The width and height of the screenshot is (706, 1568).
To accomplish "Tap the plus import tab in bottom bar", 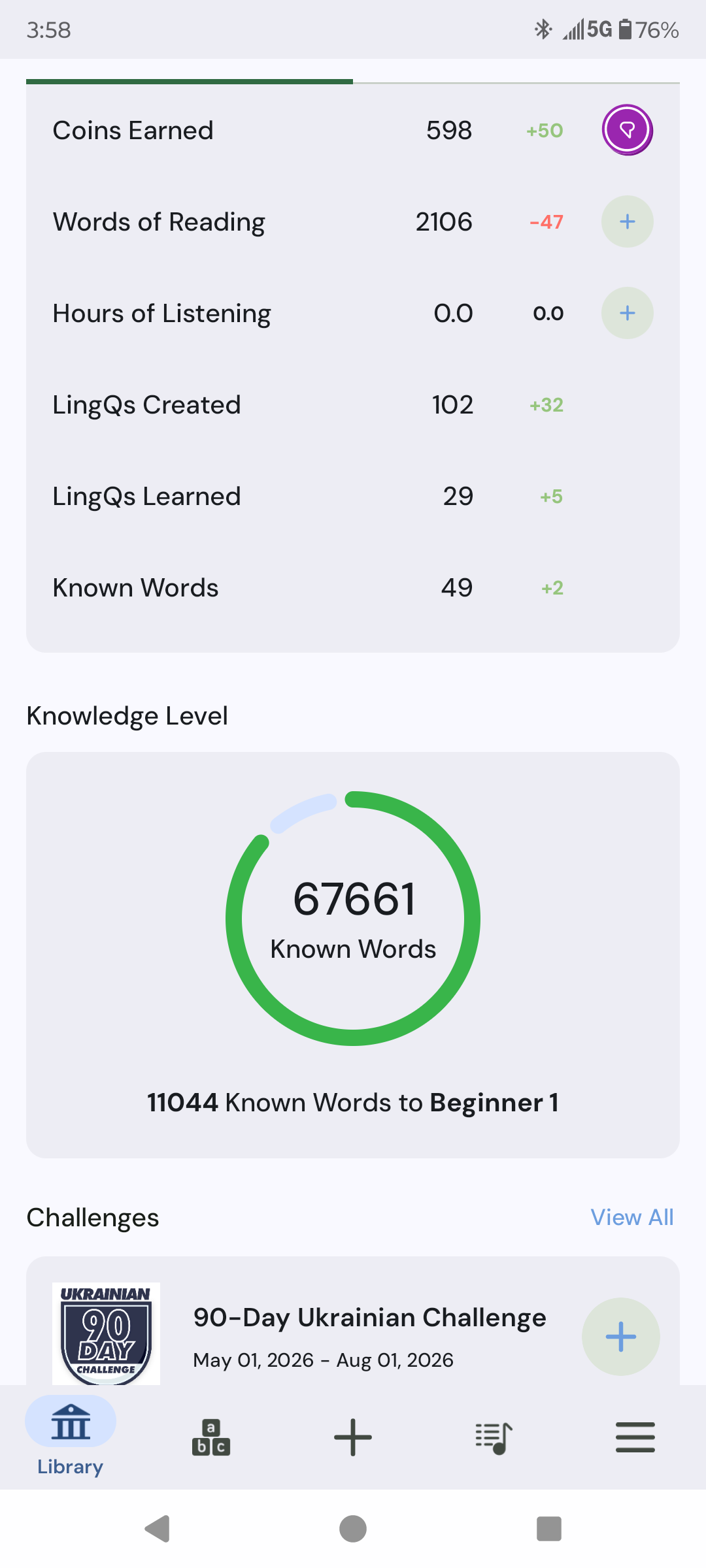I will 353,1437.
